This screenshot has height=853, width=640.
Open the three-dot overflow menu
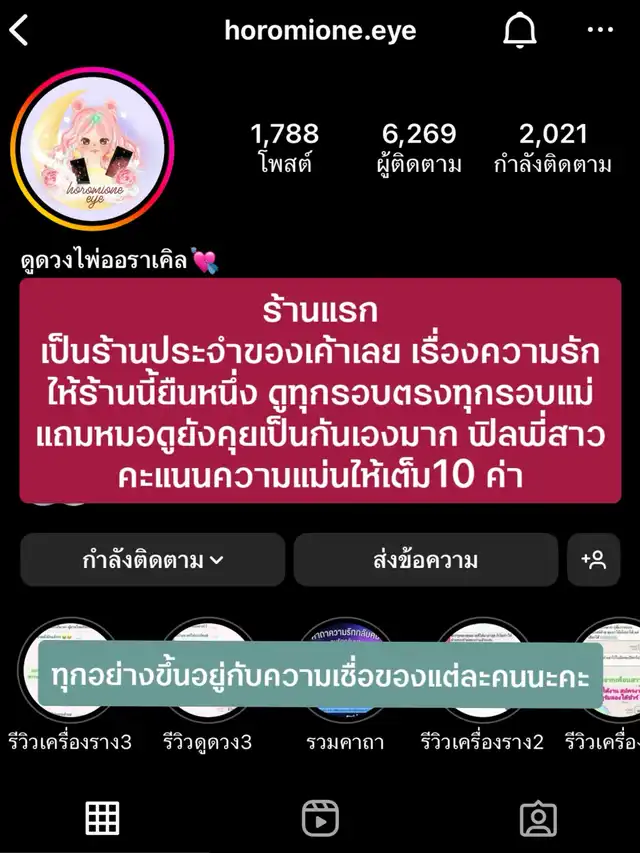point(599,31)
